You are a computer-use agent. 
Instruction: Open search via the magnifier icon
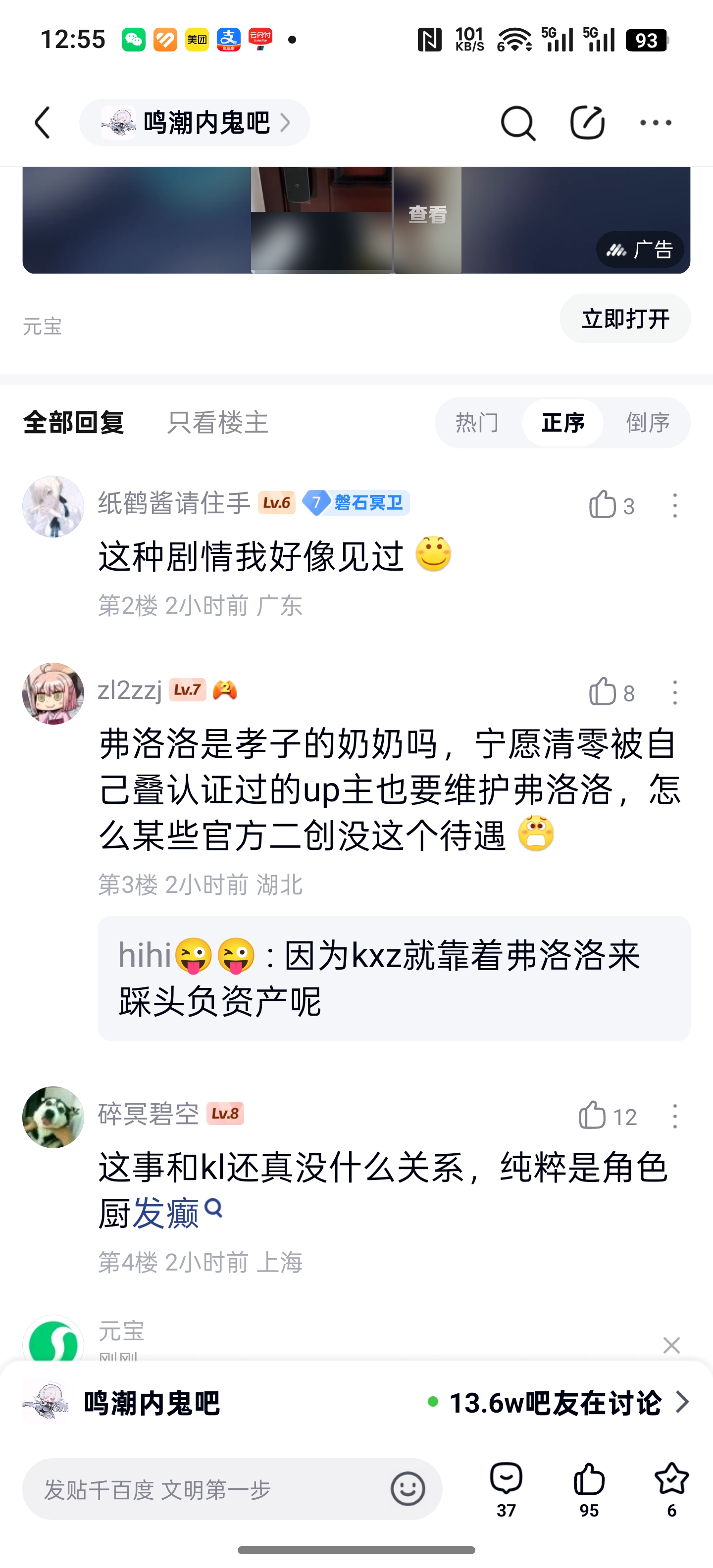517,123
